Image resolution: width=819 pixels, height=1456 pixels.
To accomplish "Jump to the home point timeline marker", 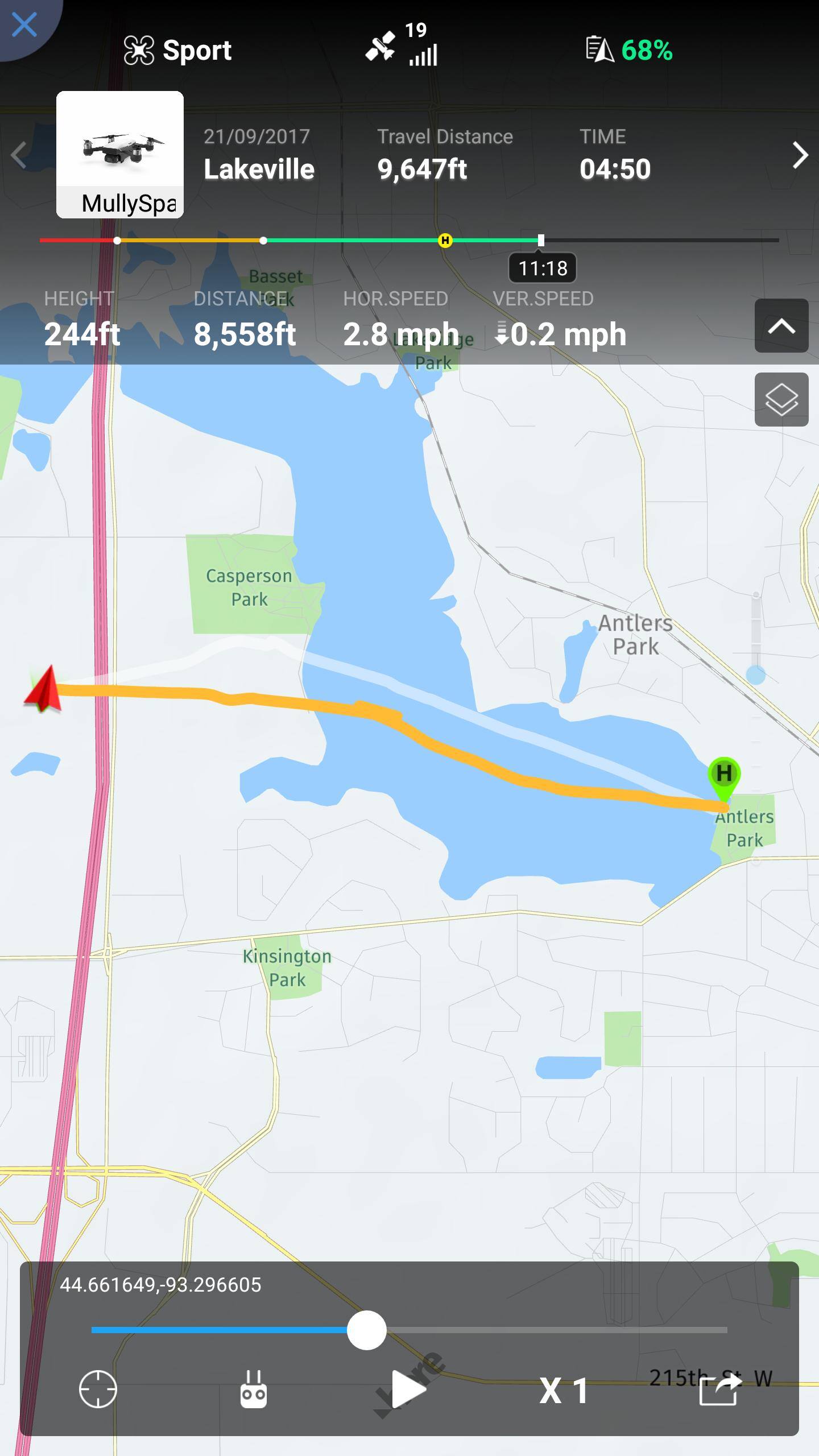I will point(445,241).
